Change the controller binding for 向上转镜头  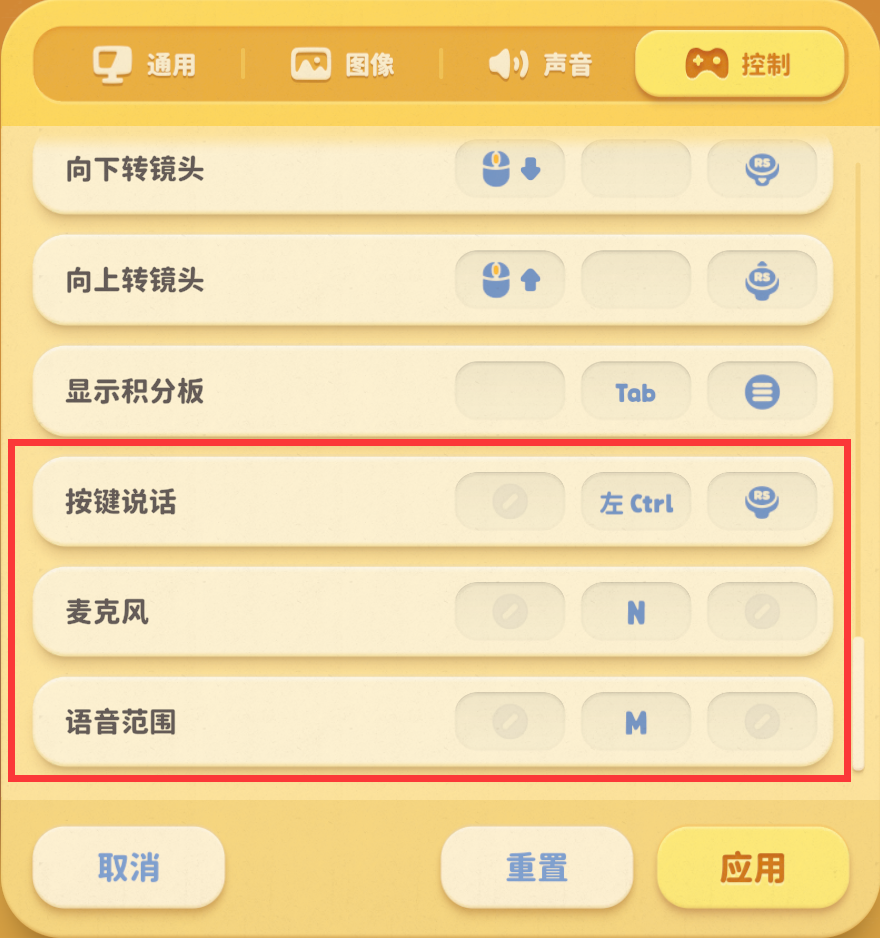coord(762,280)
